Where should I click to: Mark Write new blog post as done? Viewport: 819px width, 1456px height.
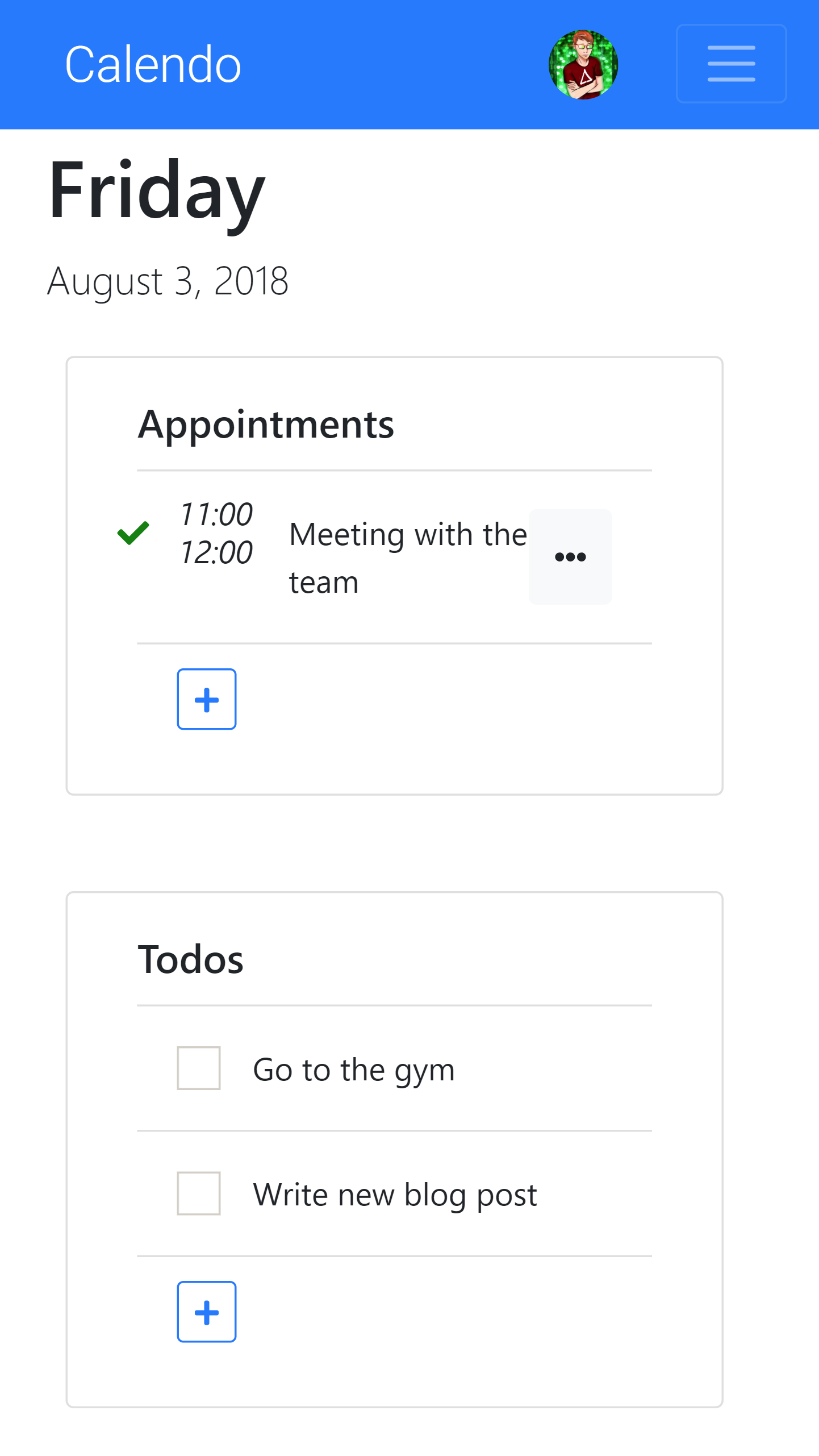pos(198,1193)
